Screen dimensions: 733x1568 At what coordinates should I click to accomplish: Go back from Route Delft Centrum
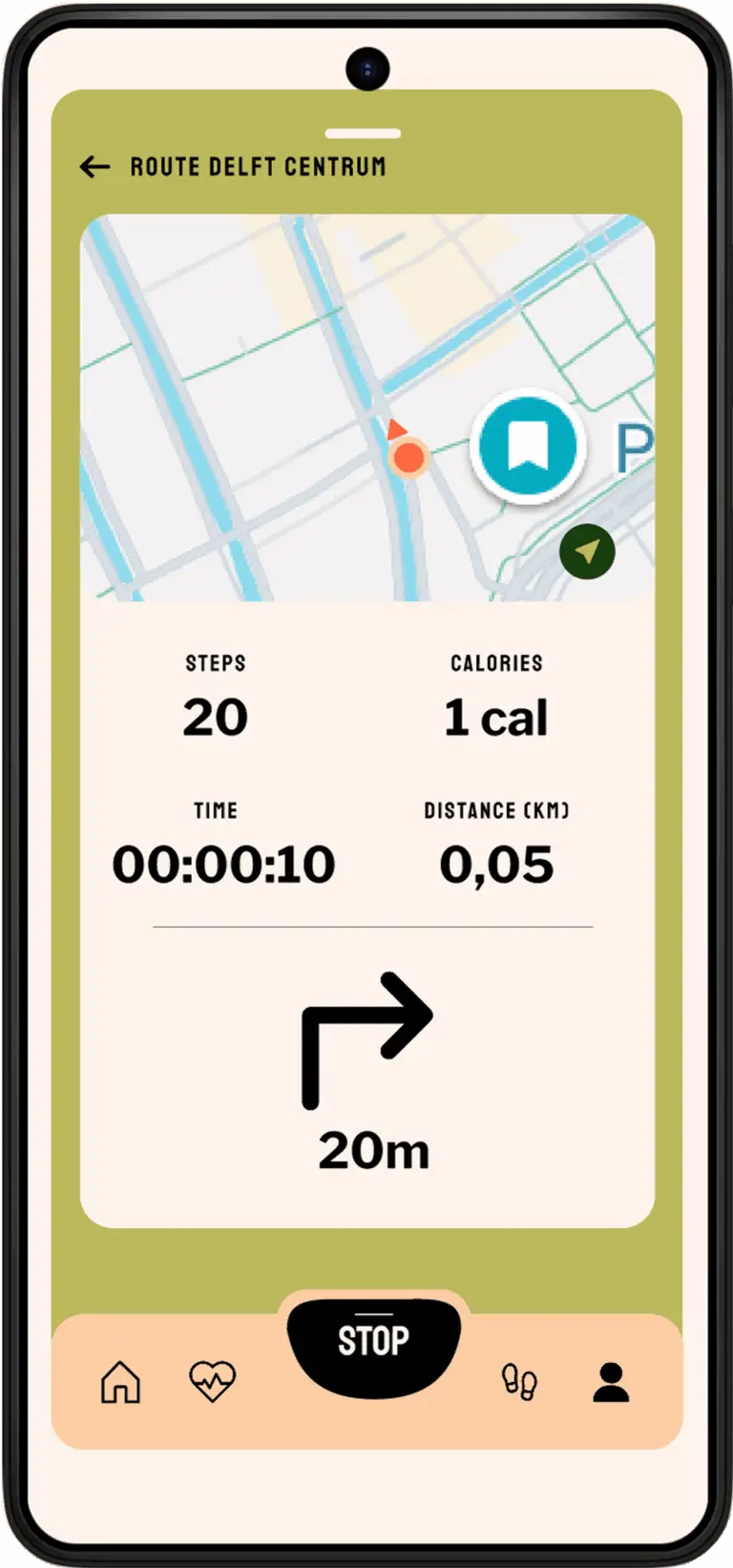(94, 167)
